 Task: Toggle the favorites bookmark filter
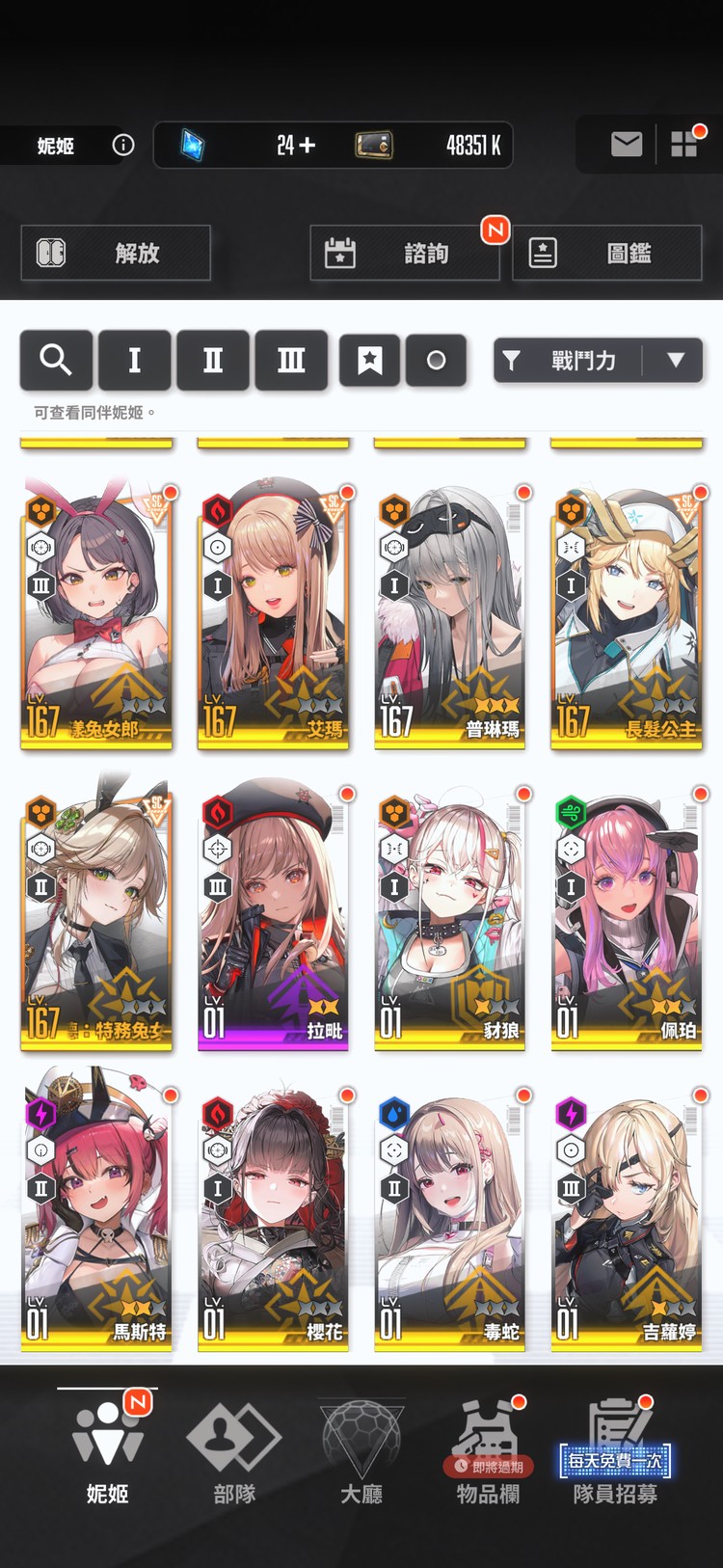click(369, 361)
